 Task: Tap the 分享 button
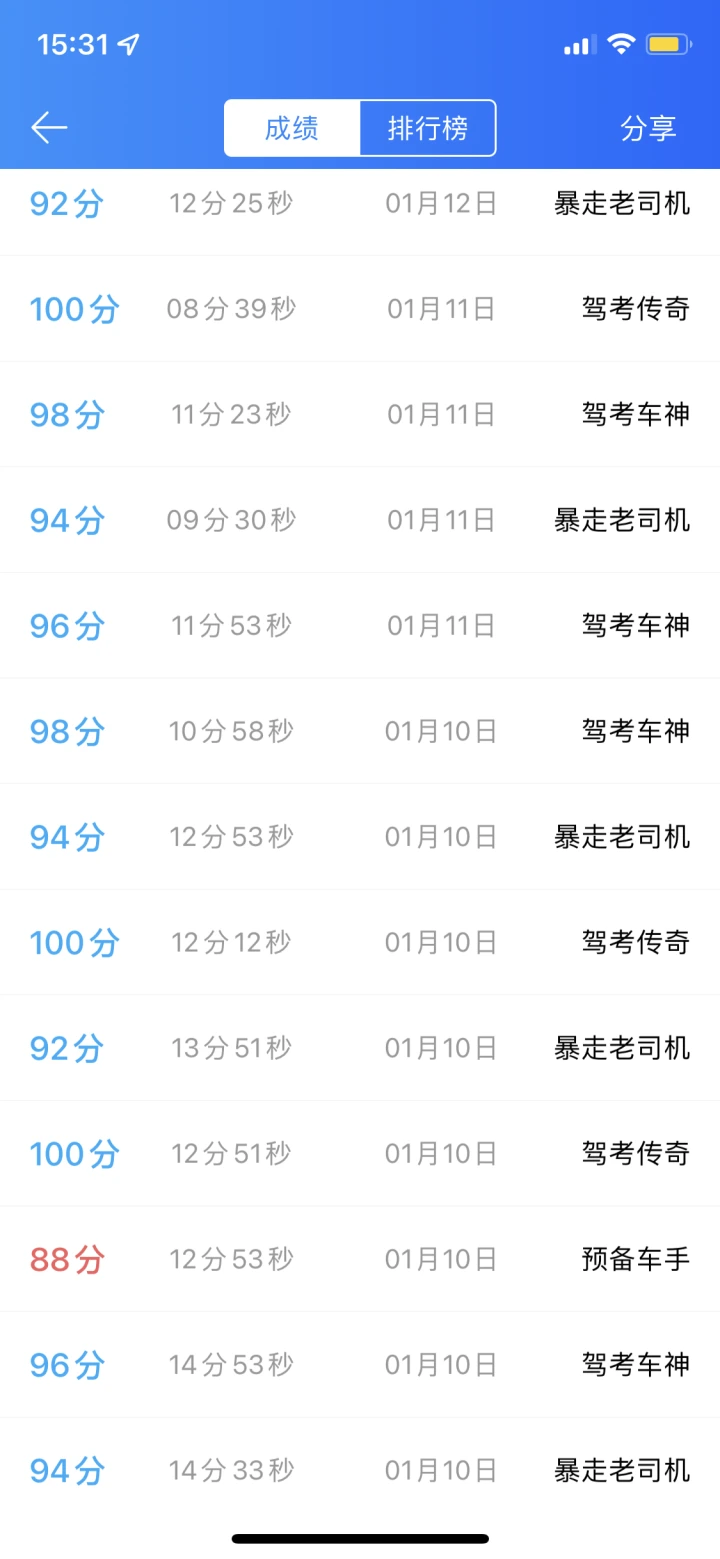(648, 128)
